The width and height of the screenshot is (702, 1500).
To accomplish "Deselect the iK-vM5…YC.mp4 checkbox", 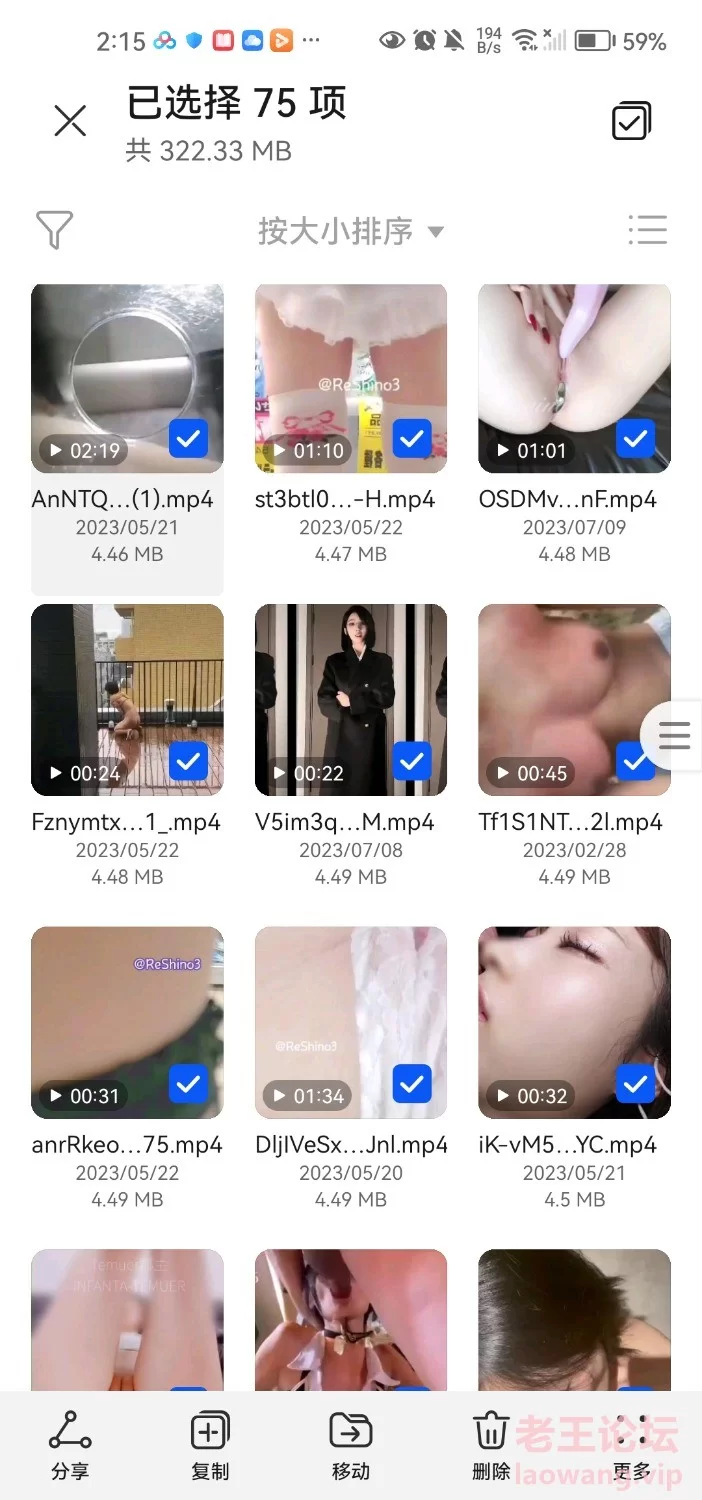I will click(x=635, y=1083).
